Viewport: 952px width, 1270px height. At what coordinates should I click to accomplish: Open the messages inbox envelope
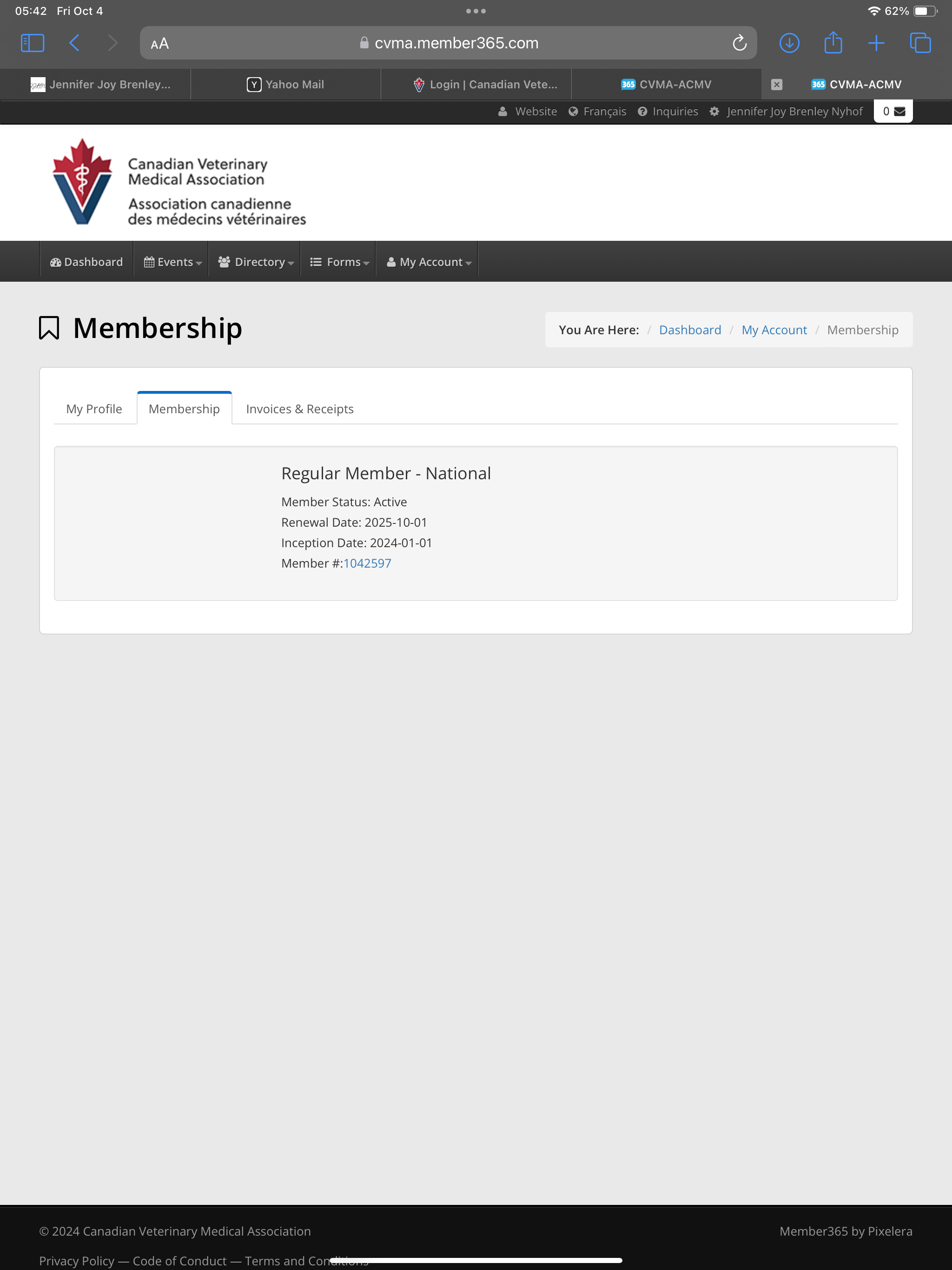pyautogui.click(x=893, y=112)
